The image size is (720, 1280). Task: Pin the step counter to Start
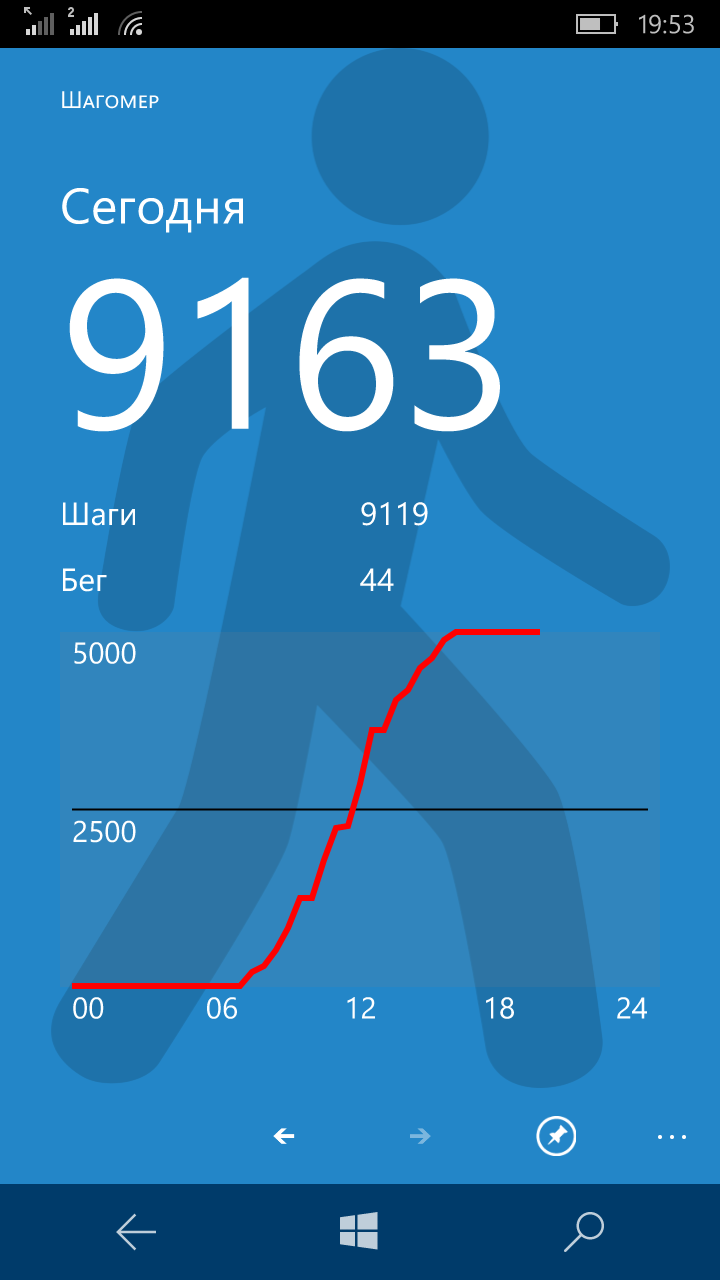coord(556,1136)
